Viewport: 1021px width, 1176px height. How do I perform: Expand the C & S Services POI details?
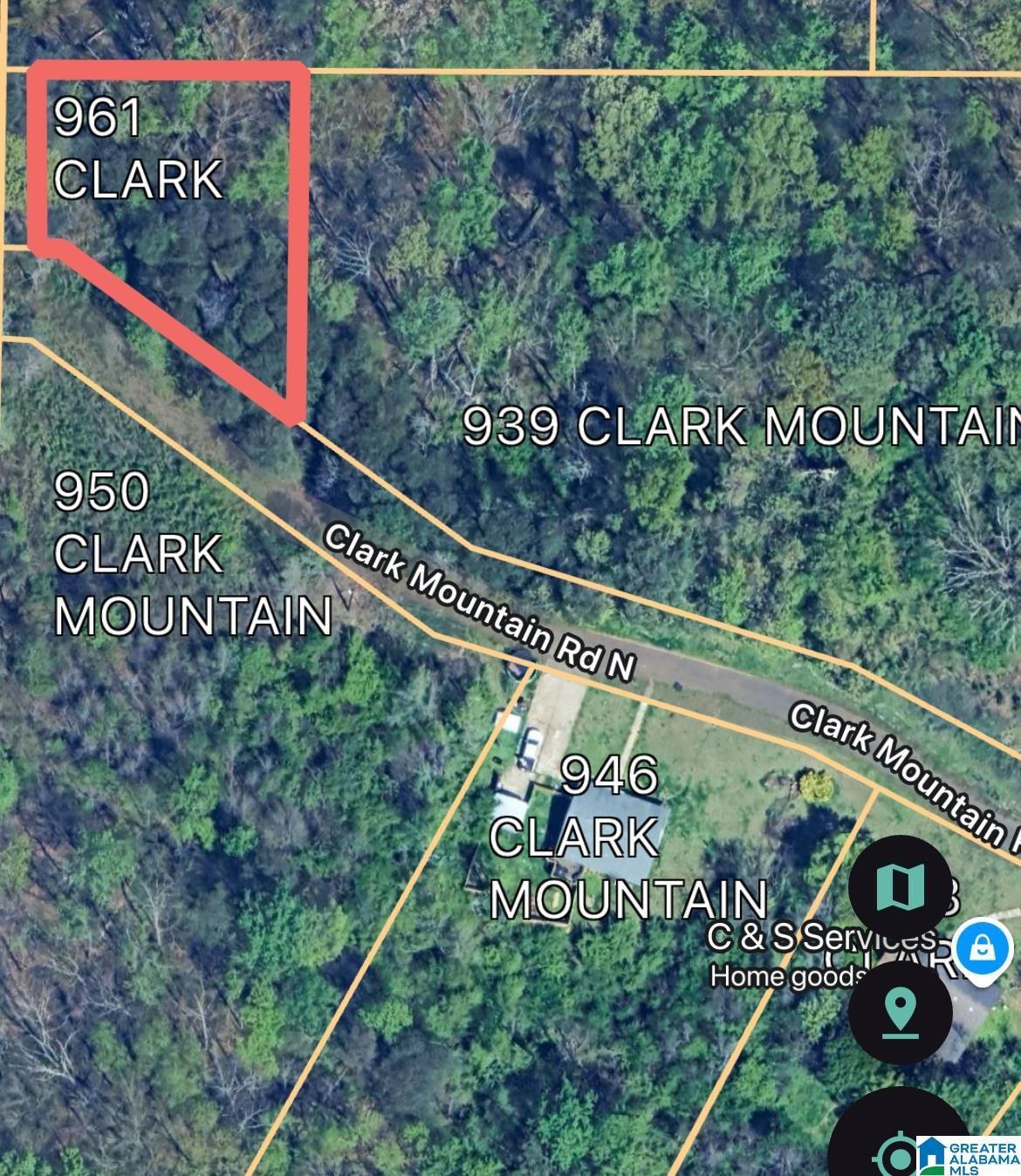pos(825,938)
